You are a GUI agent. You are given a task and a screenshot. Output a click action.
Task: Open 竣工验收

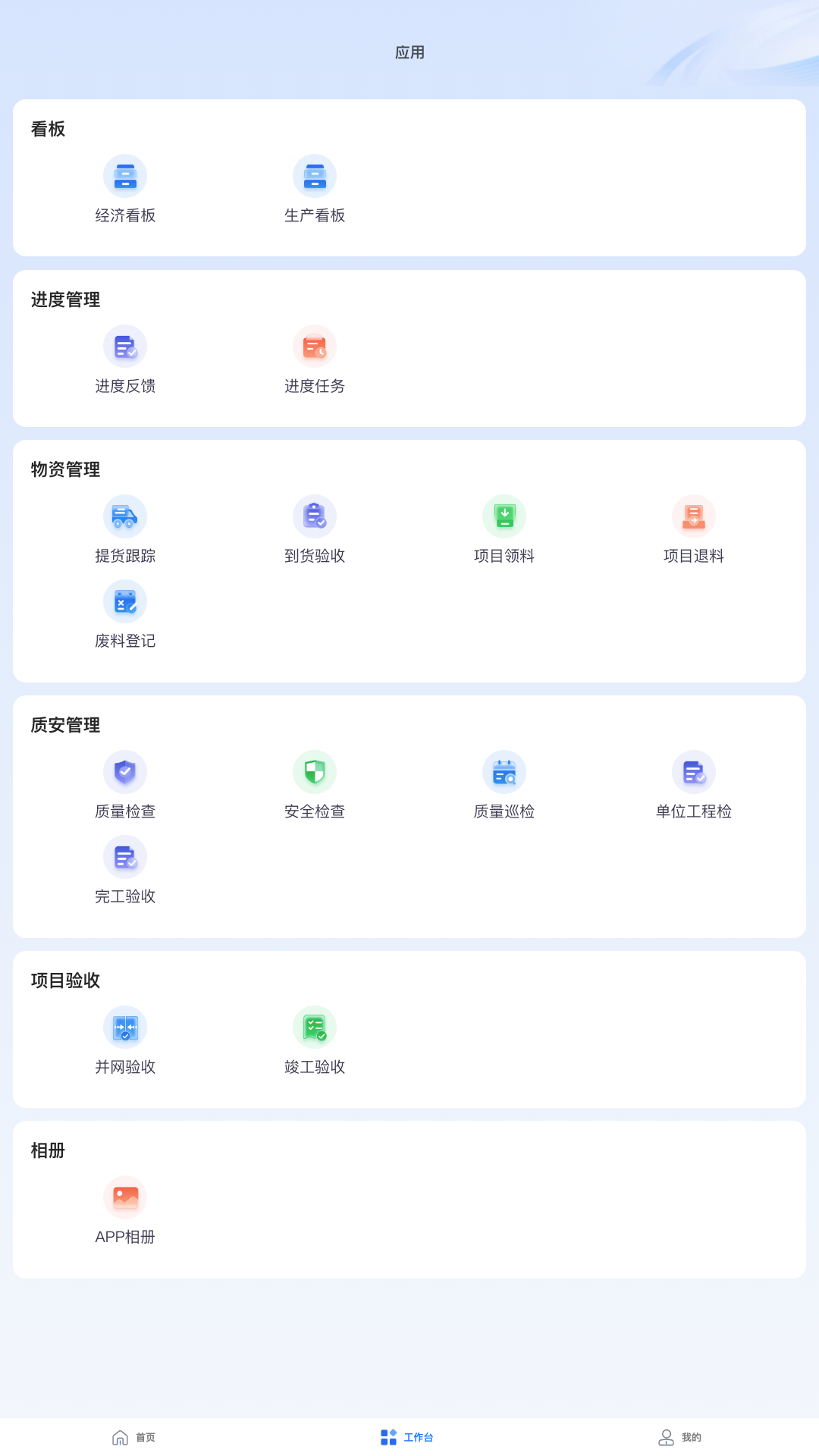315,1041
